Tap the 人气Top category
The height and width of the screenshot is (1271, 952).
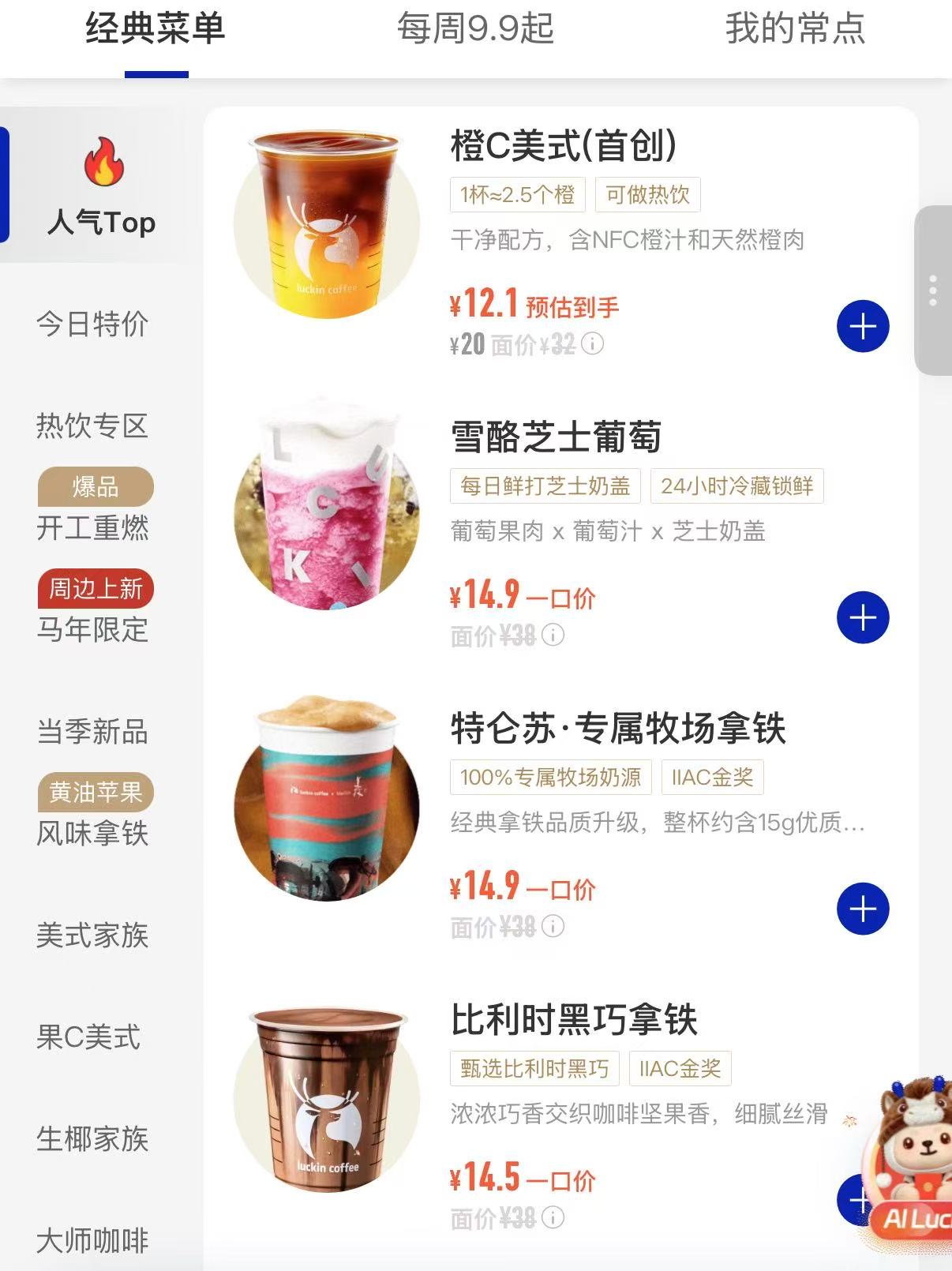[101, 187]
